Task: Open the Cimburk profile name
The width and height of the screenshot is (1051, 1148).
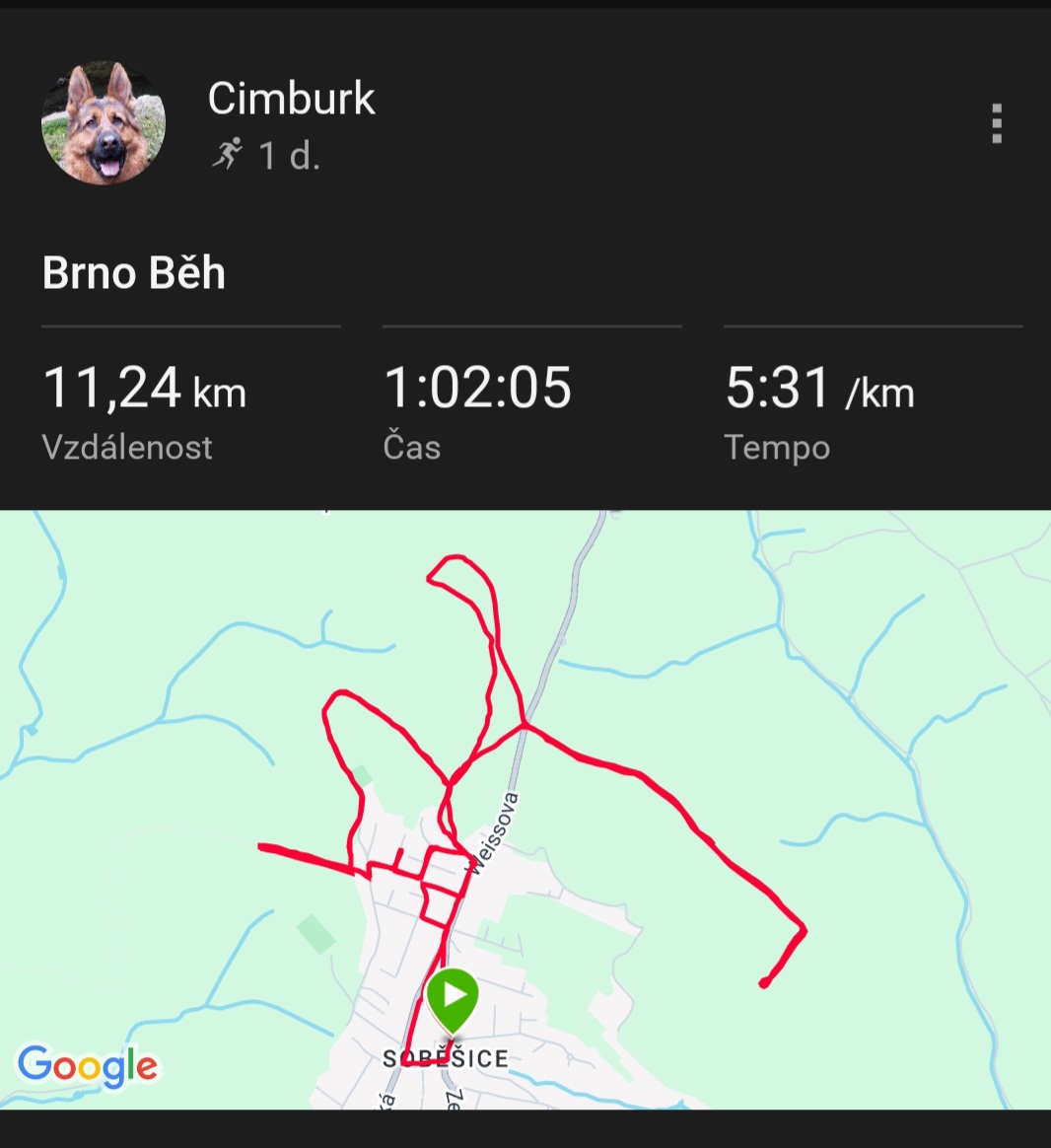Action: coord(291,99)
